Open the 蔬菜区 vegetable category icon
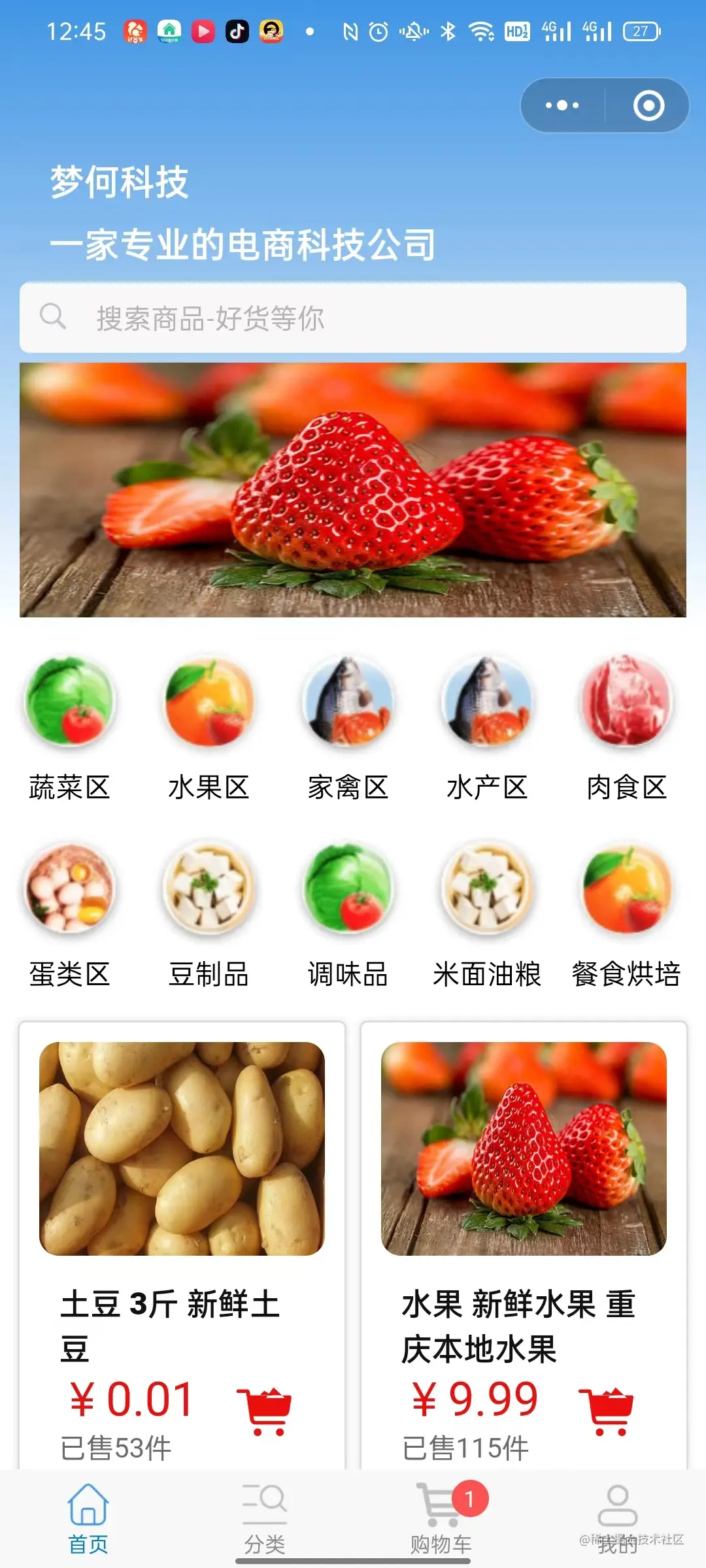Screen dimensions: 706x1568 [x=71, y=701]
